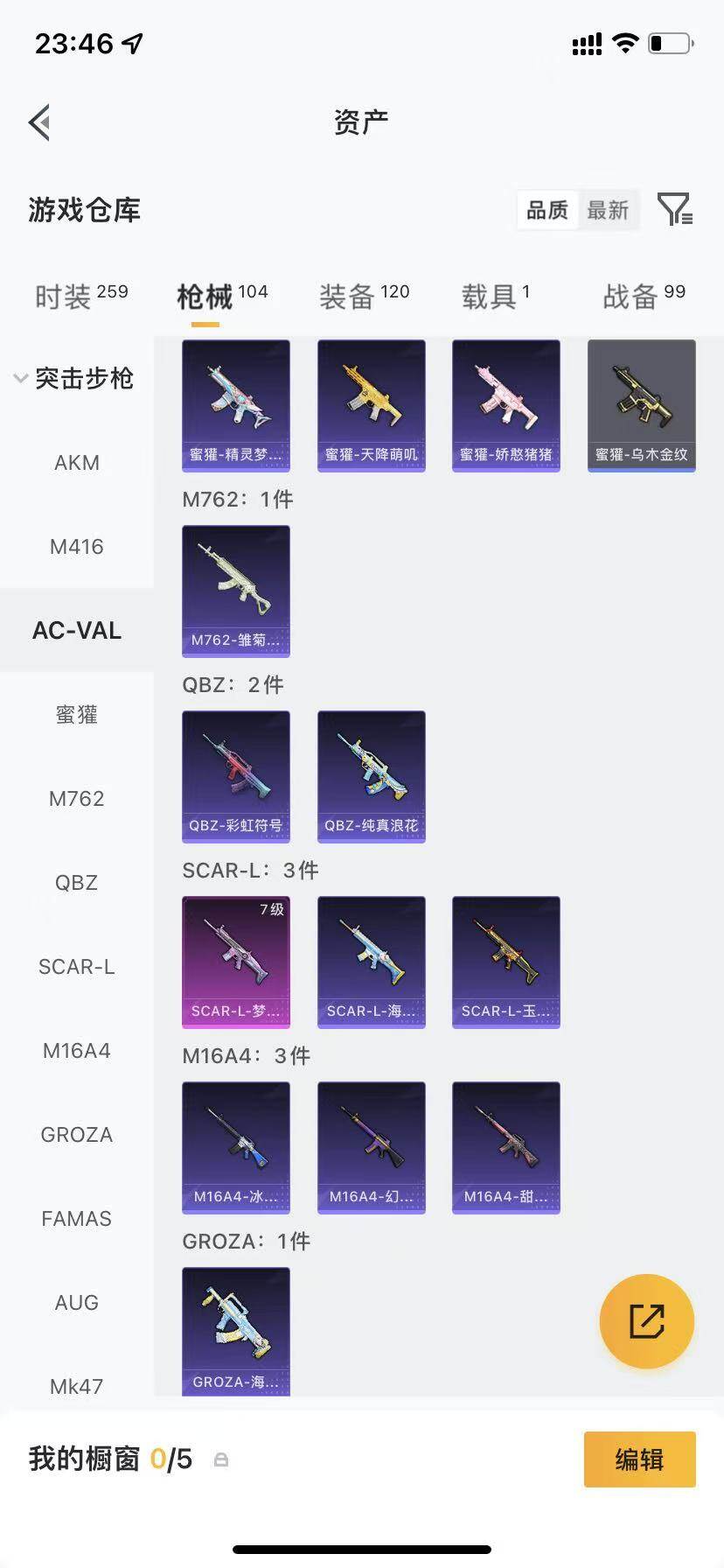Switch to the 载具 tab
This screenshot has height=1568, width=724.
click(495, 297)
